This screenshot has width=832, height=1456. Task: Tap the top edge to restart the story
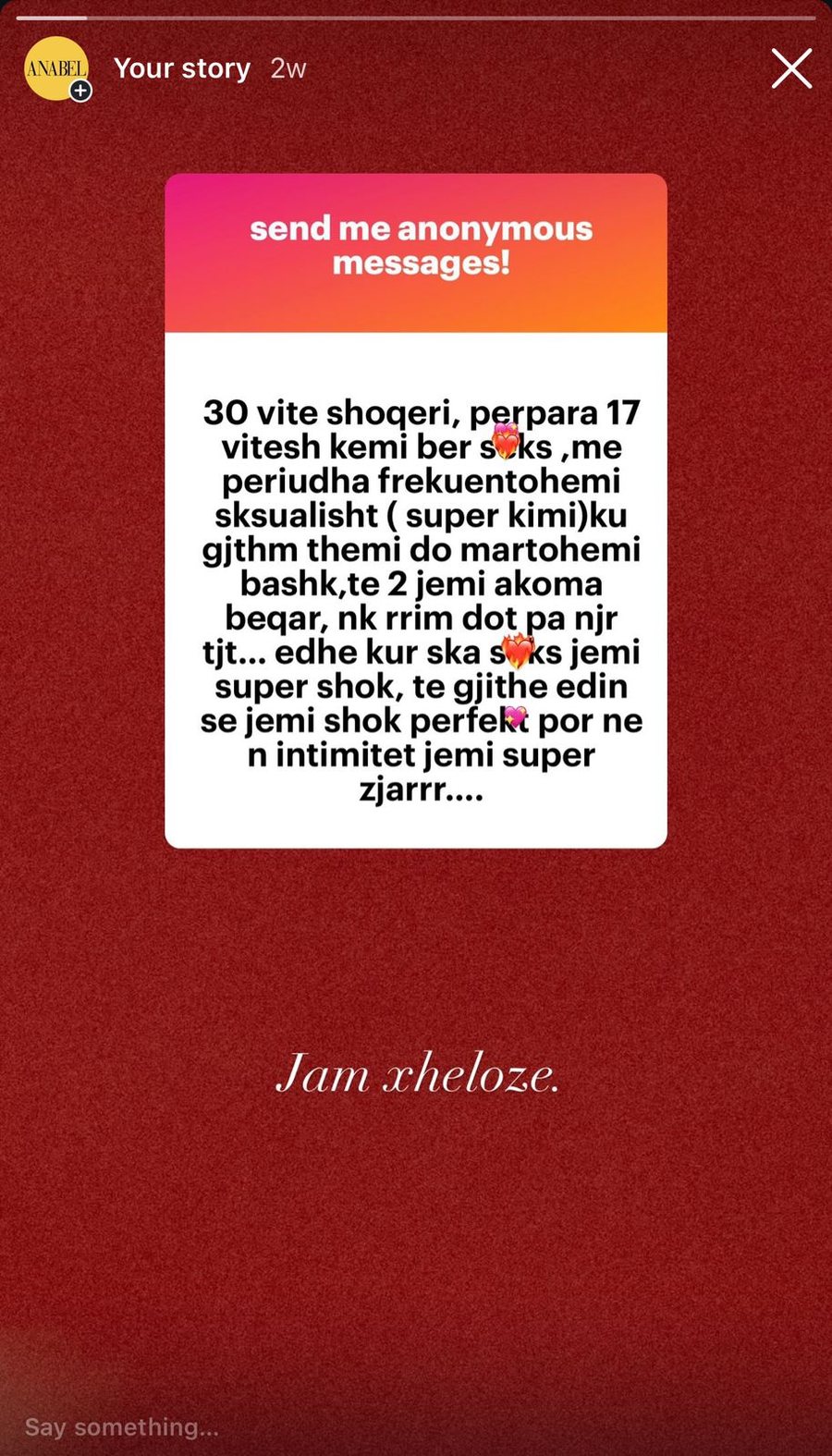click(416, 13)
